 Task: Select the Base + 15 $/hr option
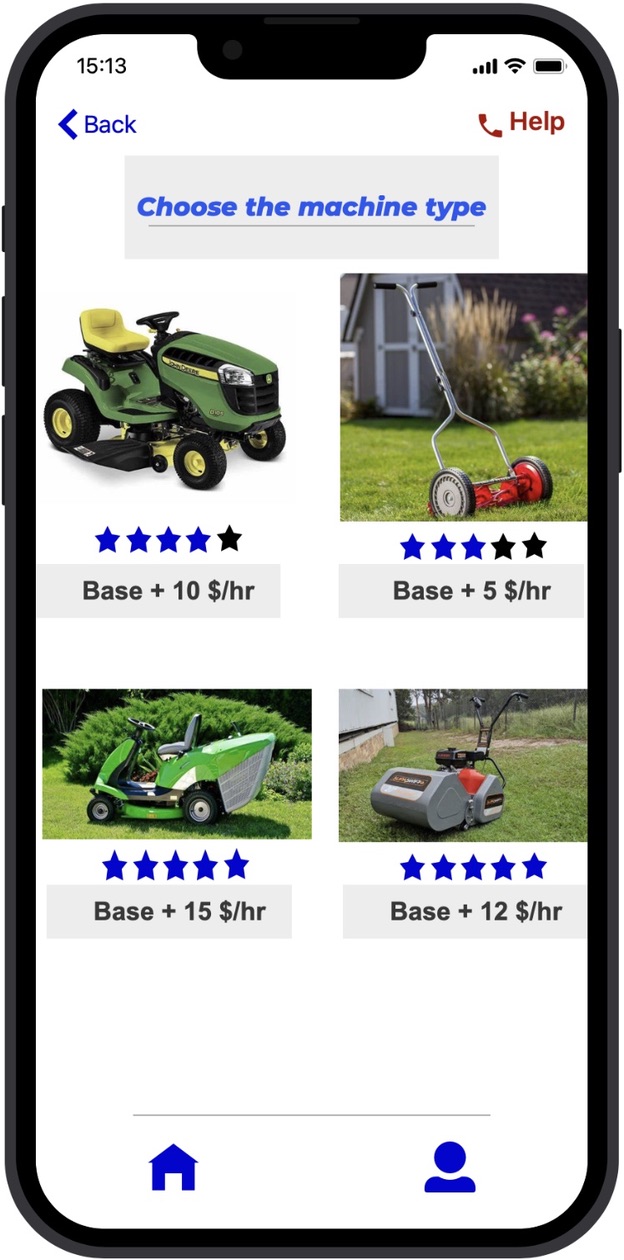click(x=169, y=911)
